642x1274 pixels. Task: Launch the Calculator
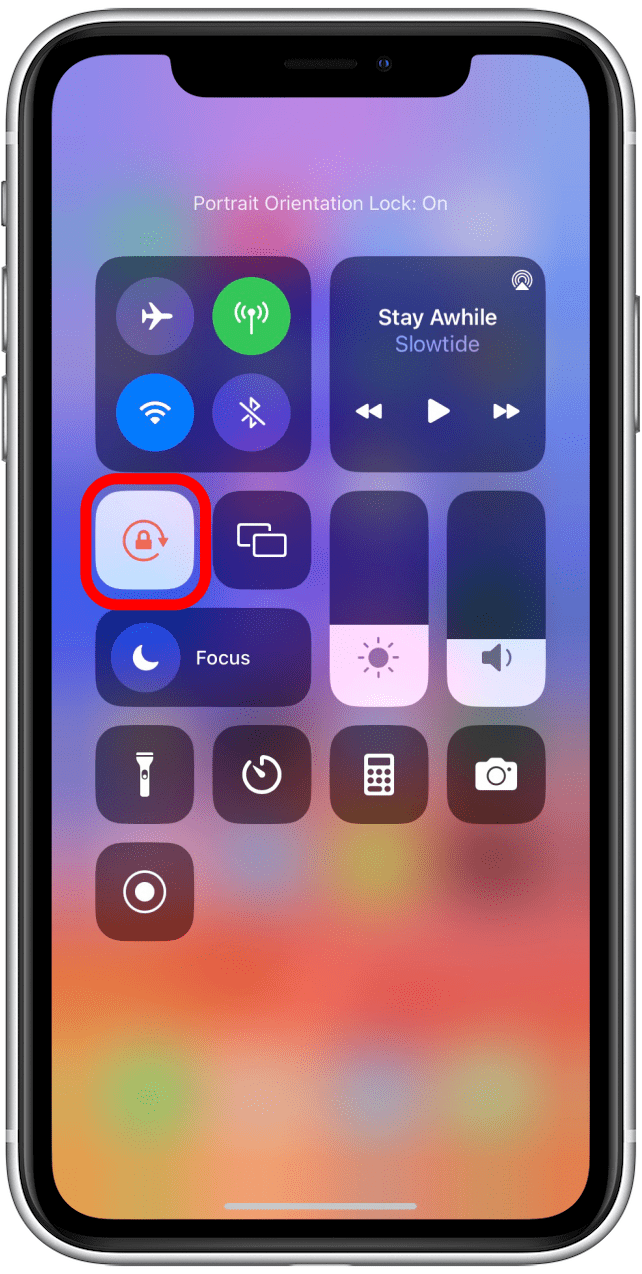point(379,775)
